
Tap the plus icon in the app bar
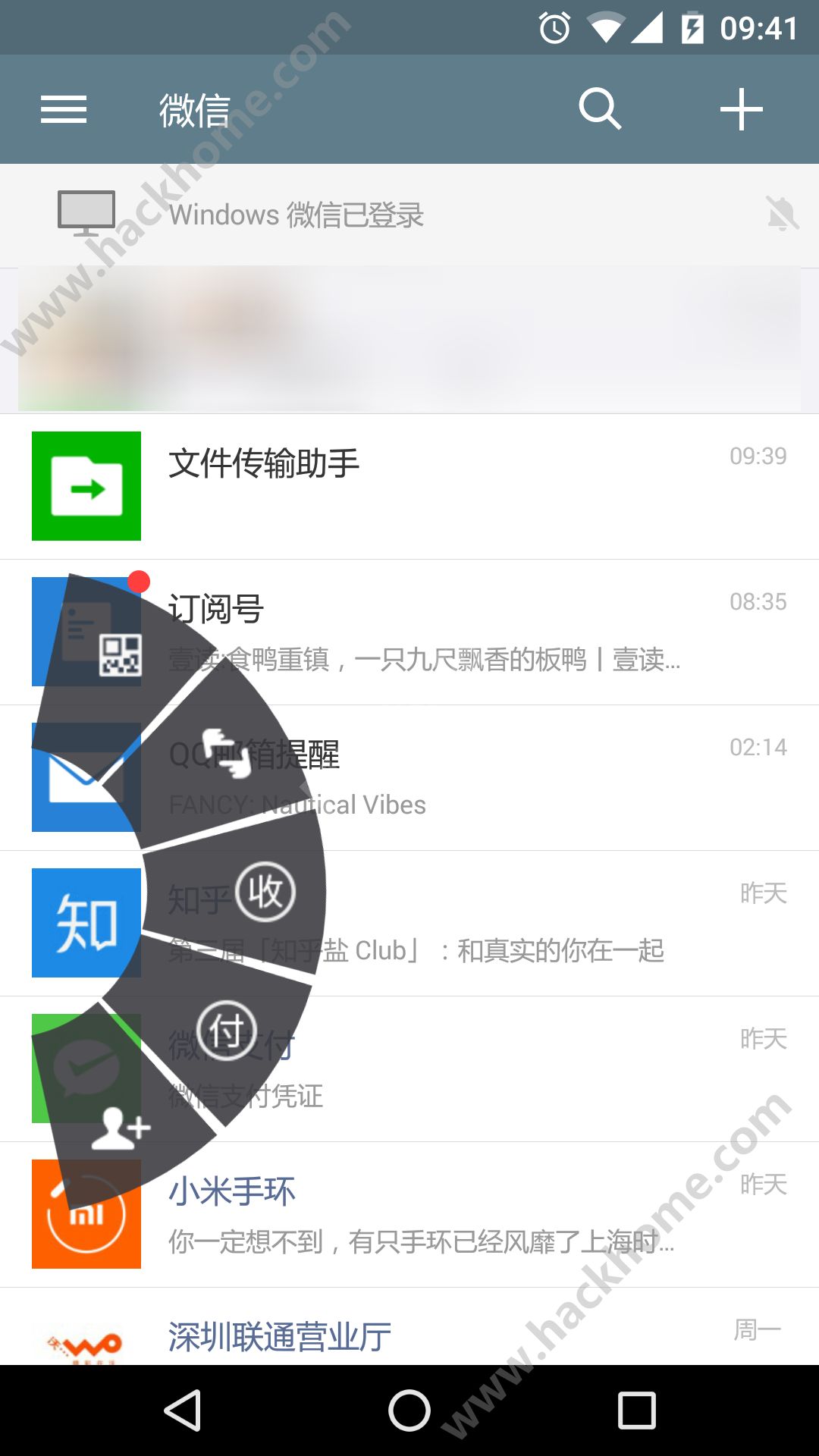point(741,109)
